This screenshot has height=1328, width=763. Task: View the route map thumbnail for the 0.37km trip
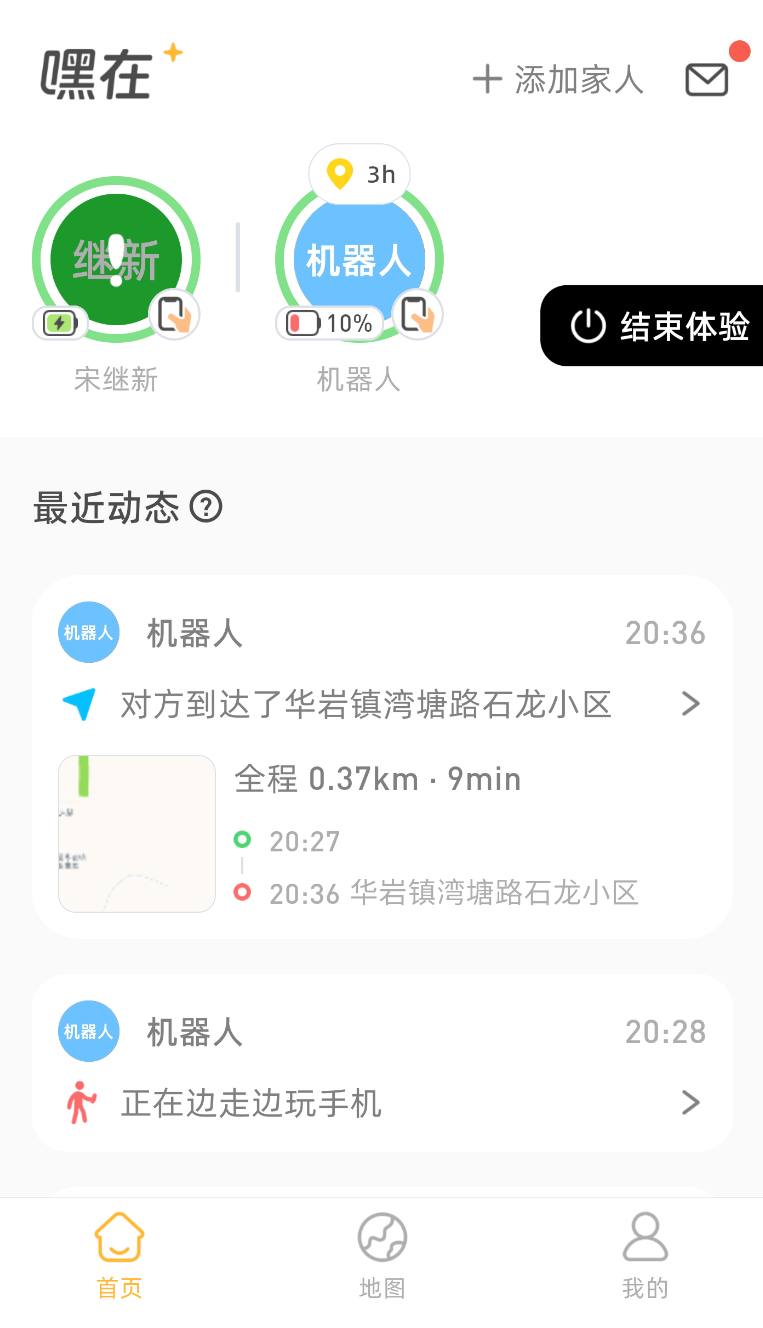[x=137, y=834]
